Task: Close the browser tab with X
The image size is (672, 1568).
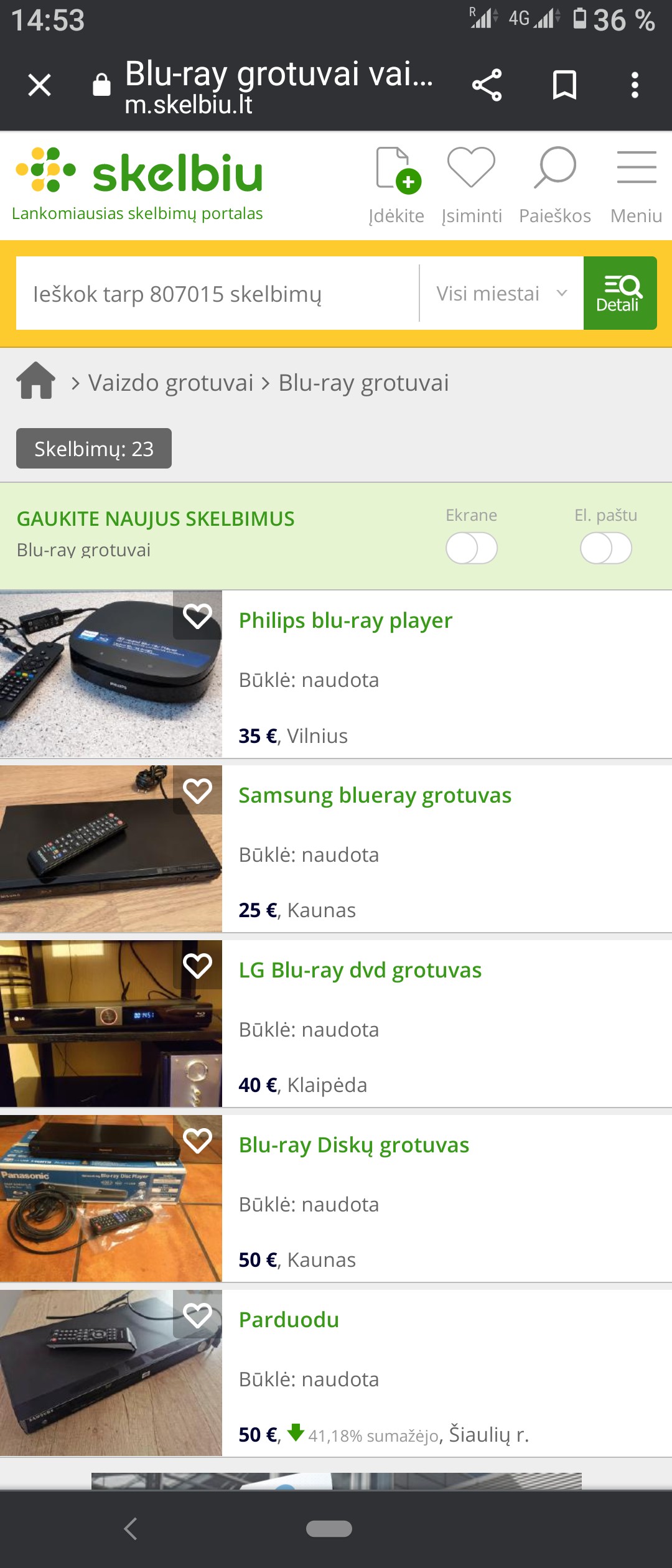Action: 40,85
